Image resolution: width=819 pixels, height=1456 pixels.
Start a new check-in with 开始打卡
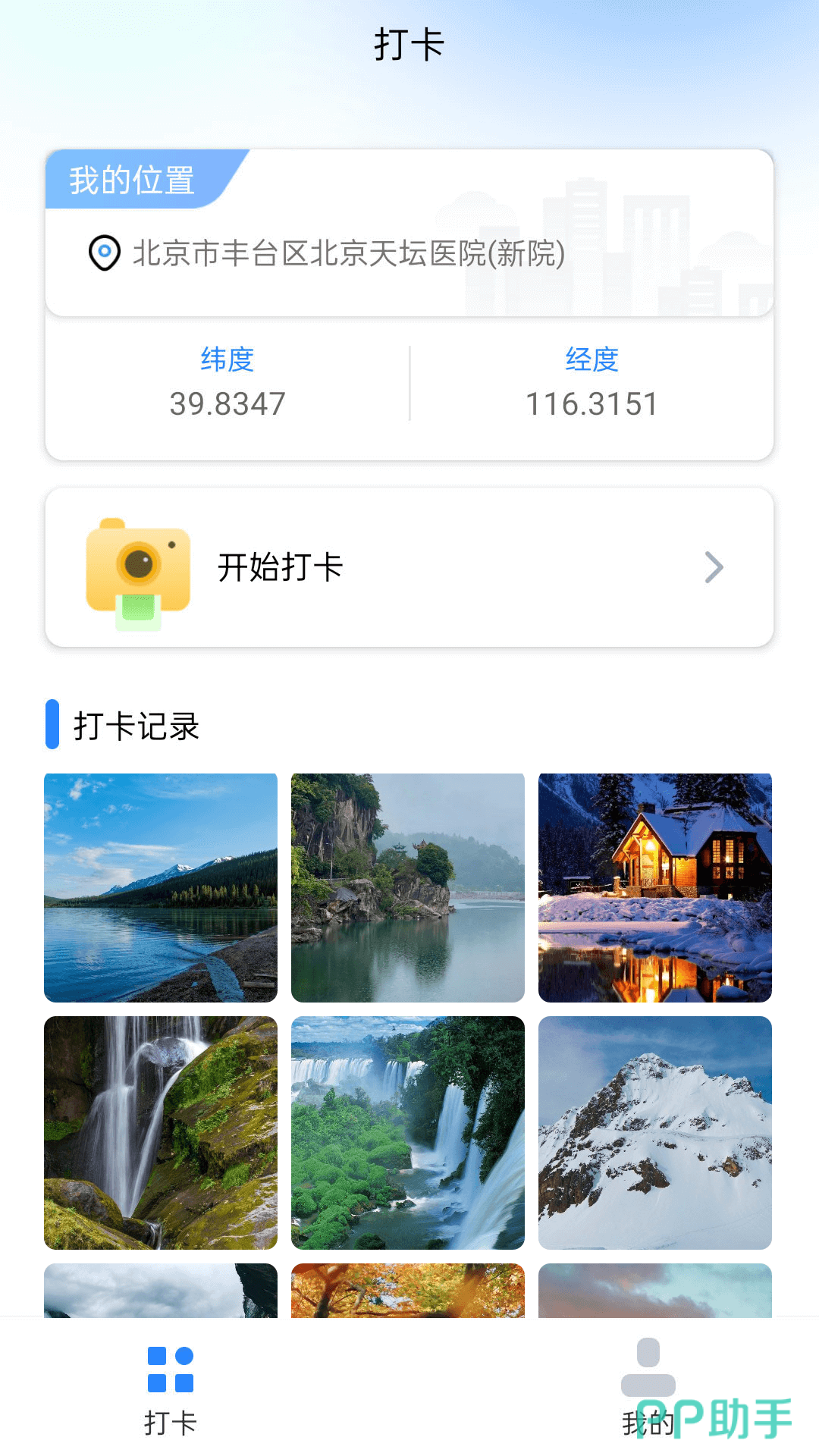pyautogui.click(x=409, y=567)
